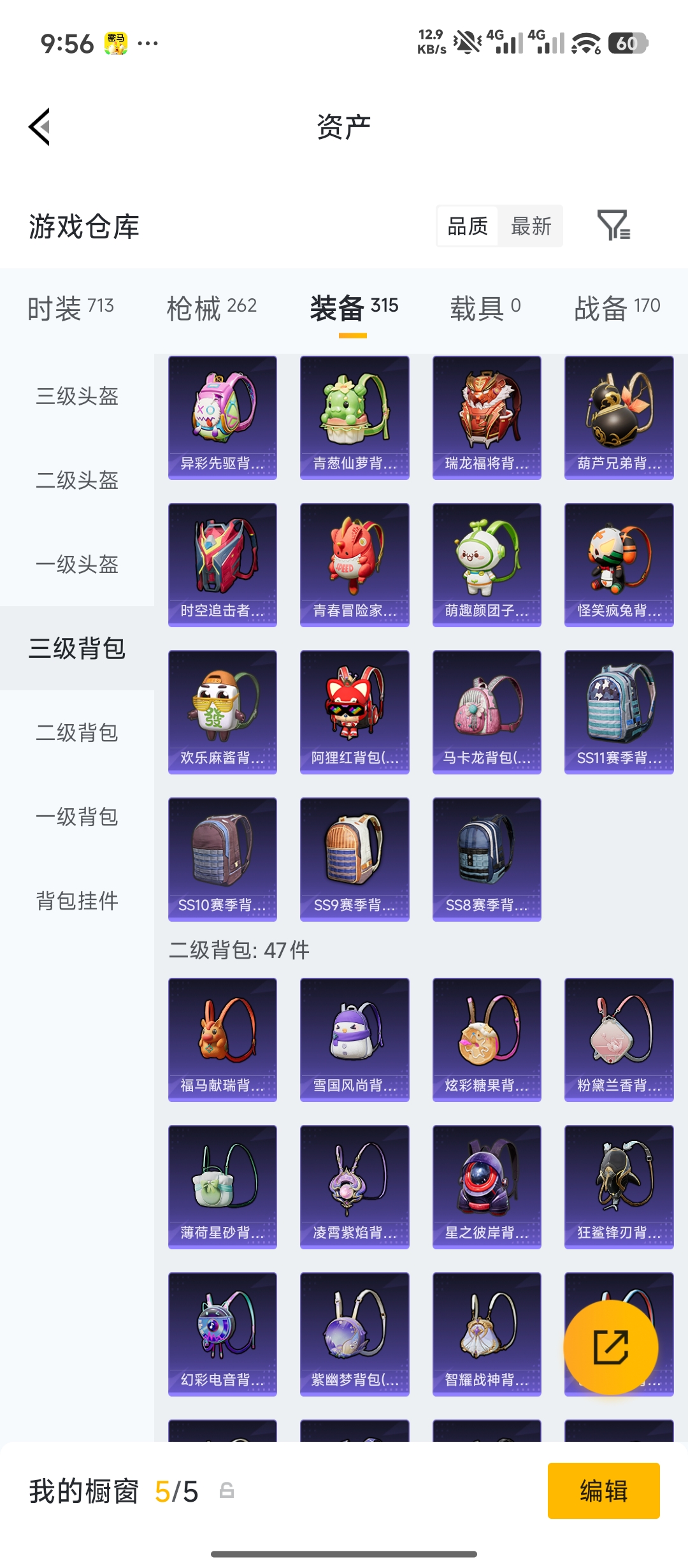
Task: Select the 一级背包 sidebar category
Action: pyautogui.click(x=78, y=817)
